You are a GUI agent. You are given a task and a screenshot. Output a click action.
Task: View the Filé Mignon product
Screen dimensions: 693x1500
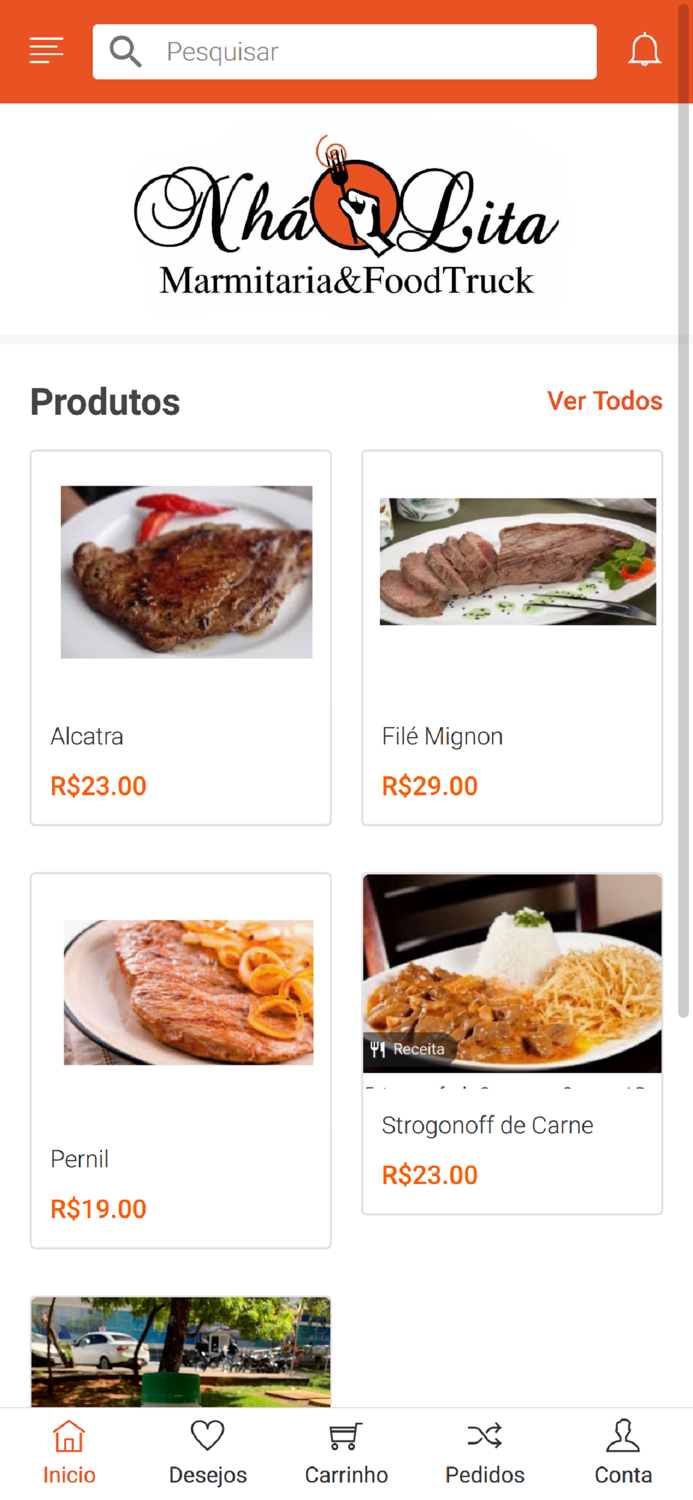coord(511,637)
